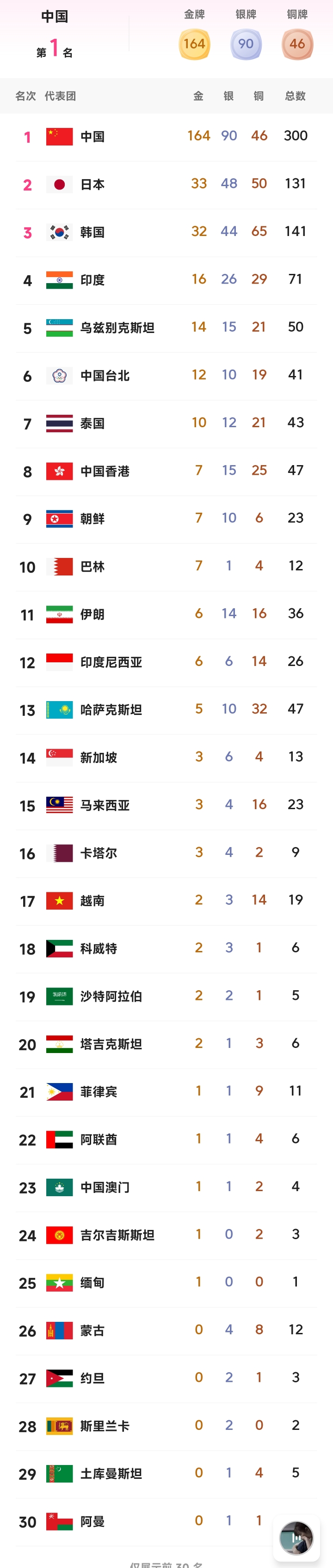Open the 日本 medal row
This screenshot has width=333, height=1568.
166,184
